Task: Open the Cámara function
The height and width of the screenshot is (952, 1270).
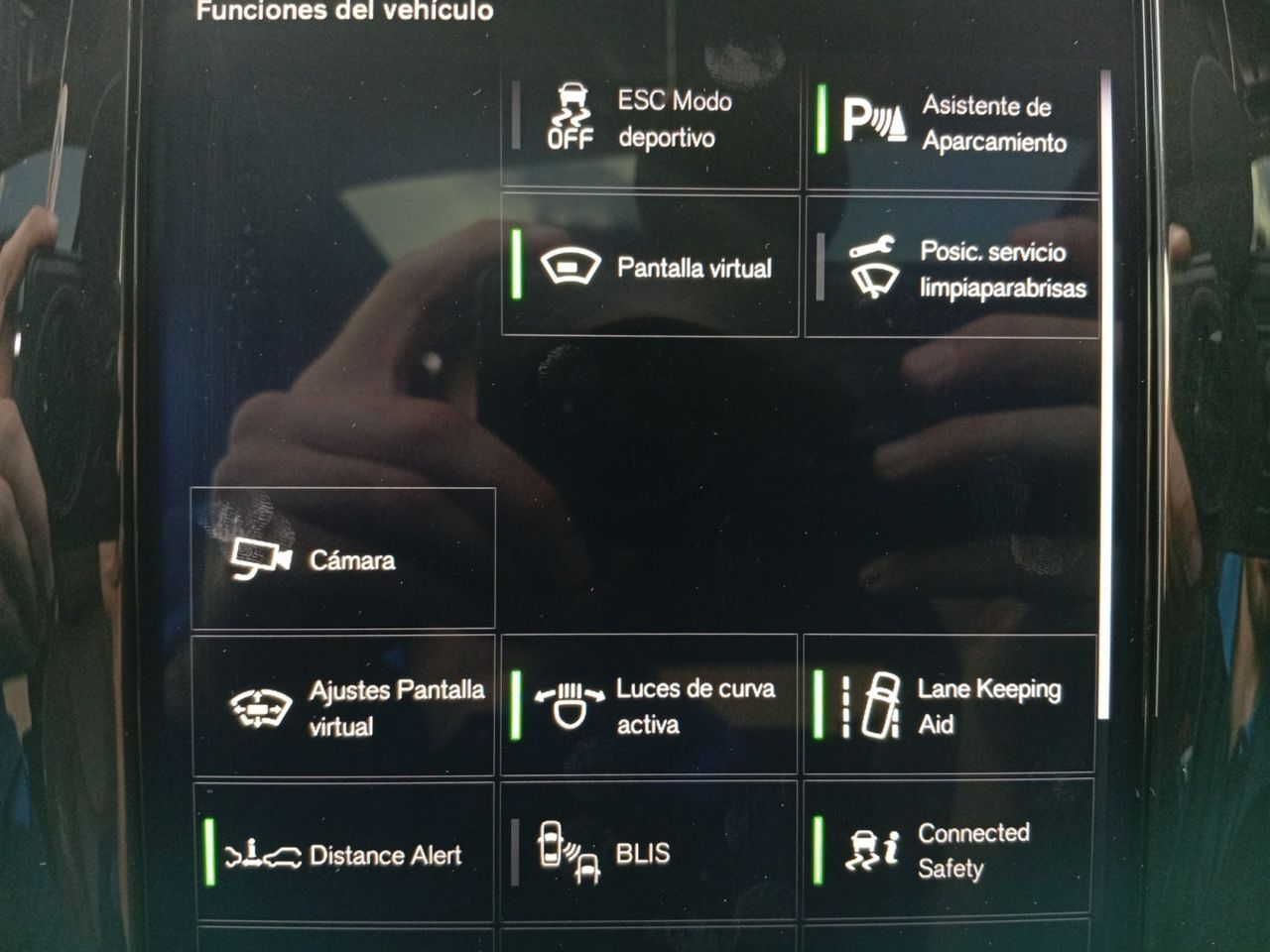Action: coord(343,559)
